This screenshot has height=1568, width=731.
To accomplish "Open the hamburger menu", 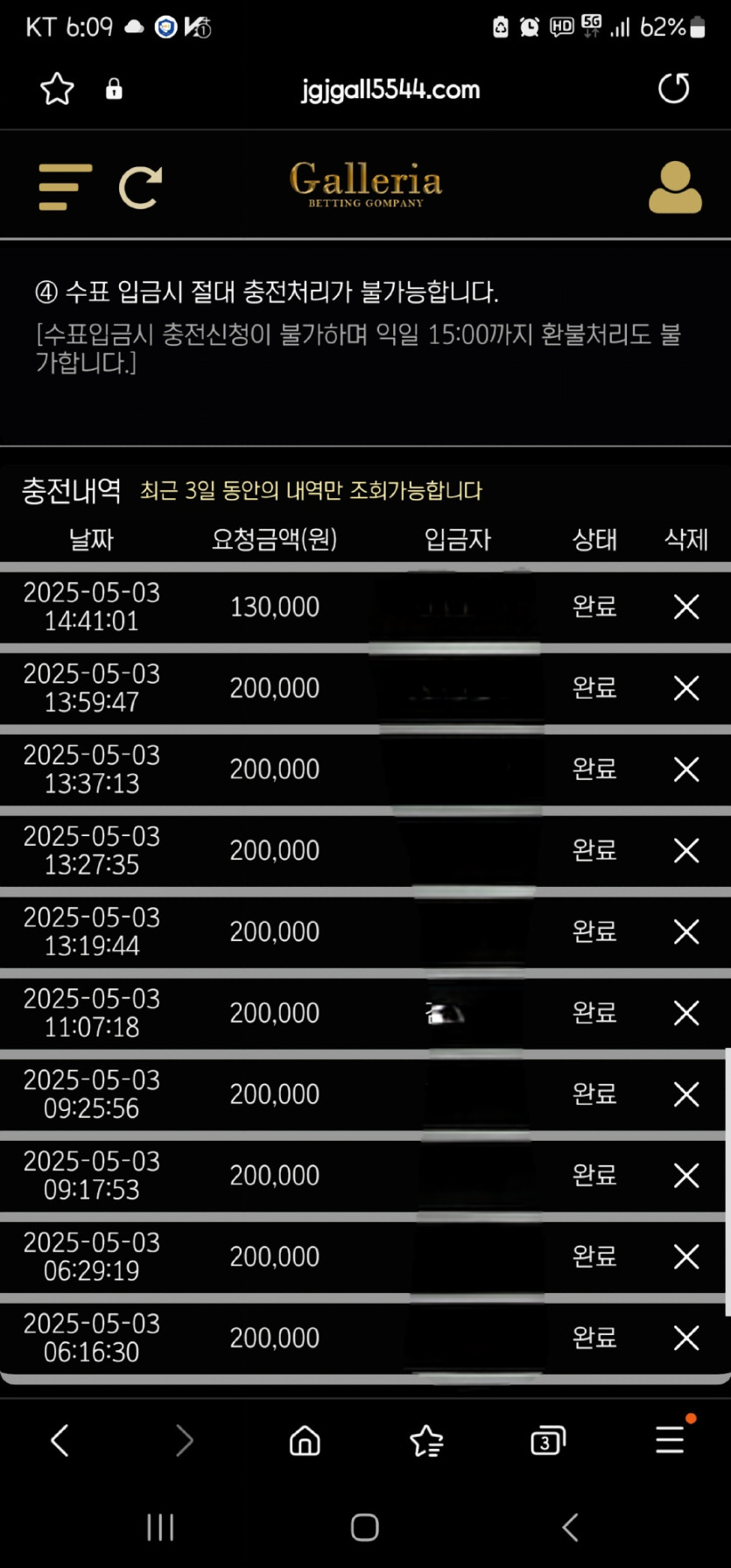I will [x=65, y=186].
